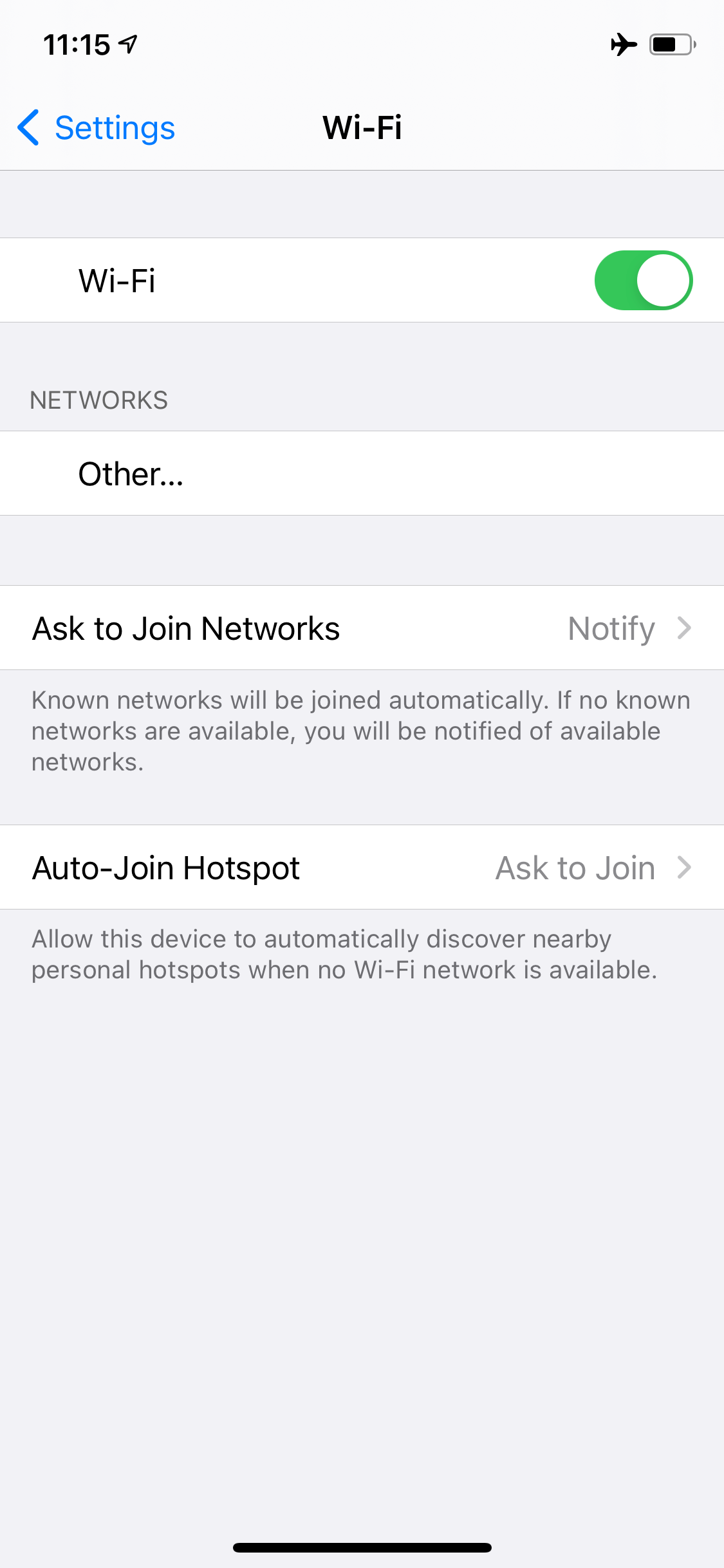Turn off the Wi-Fi switch
724x1568 pixels.
pyautogui.click(x=642, y=281)
